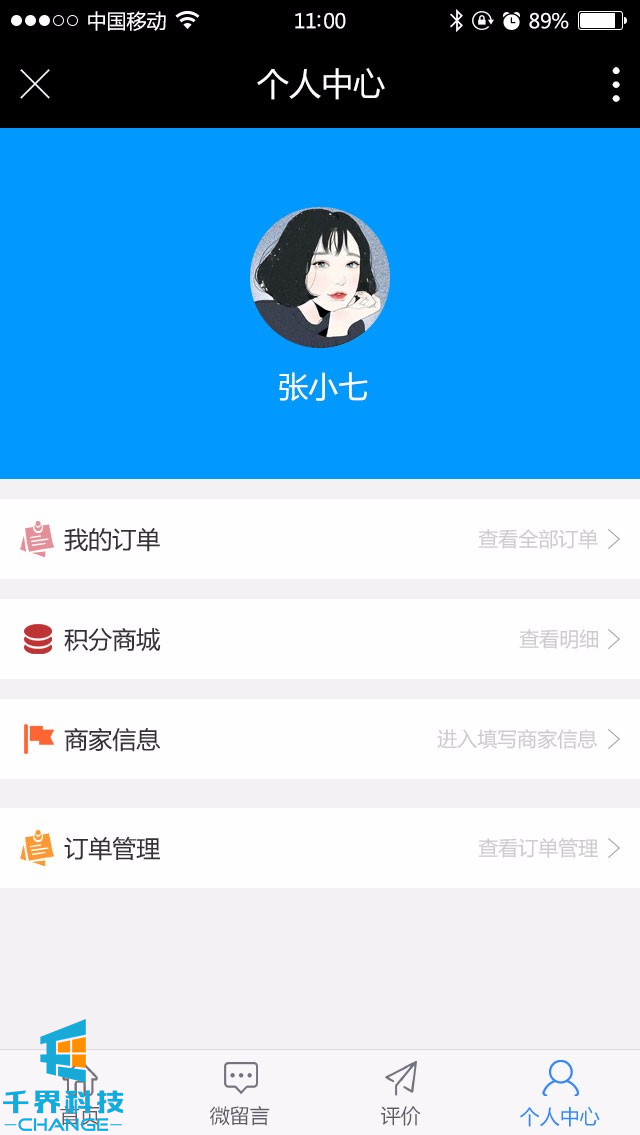This screenshot has height=1135, width=640.
Task: Enter 商家信息 to fill merchant info
Action: click(320, 739)
